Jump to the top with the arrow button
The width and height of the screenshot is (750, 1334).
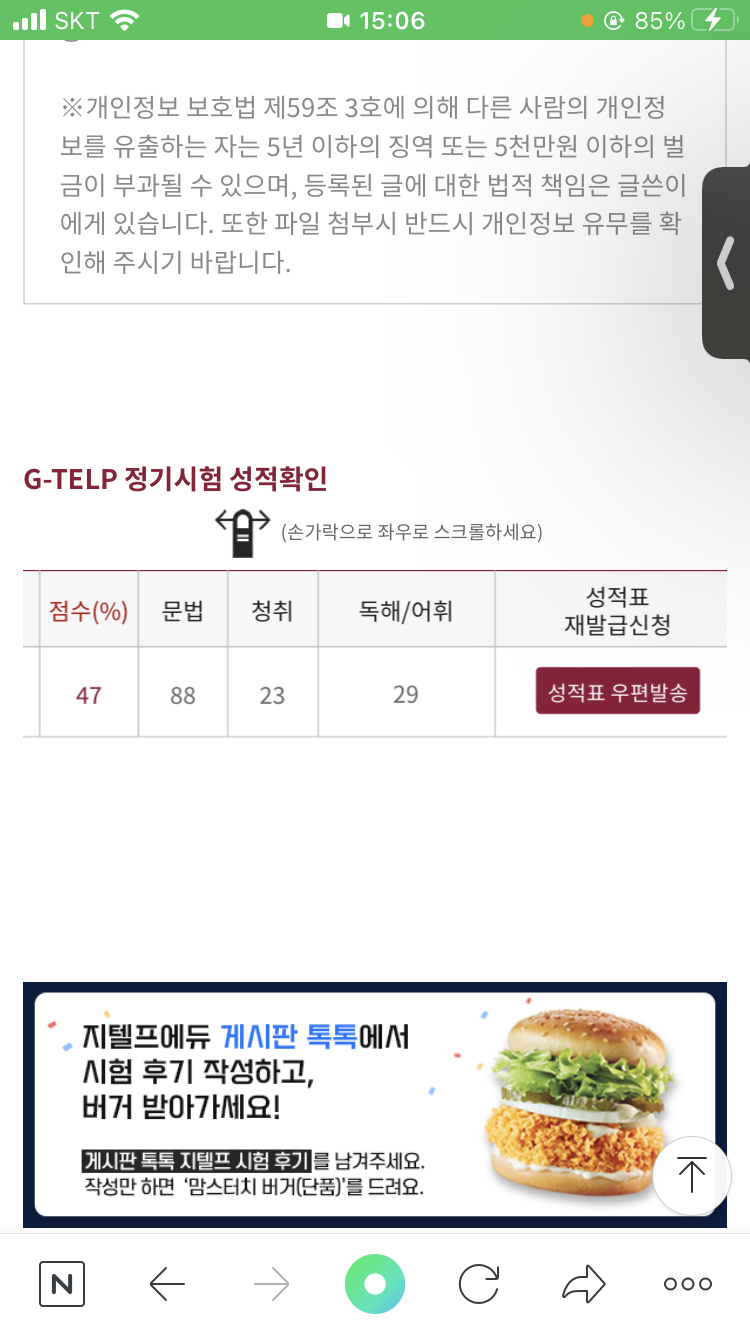[692, 1176]
